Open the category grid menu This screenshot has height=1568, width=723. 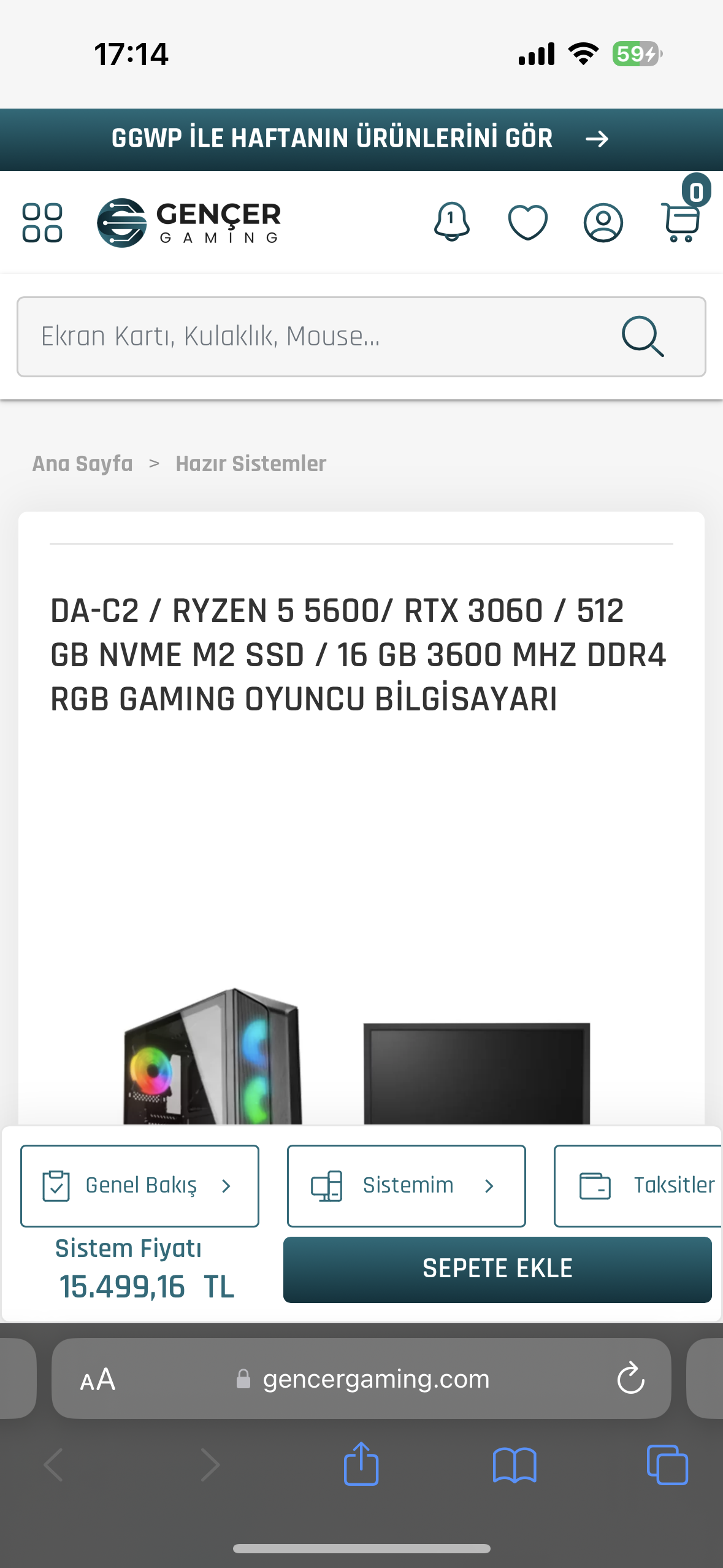42,222
